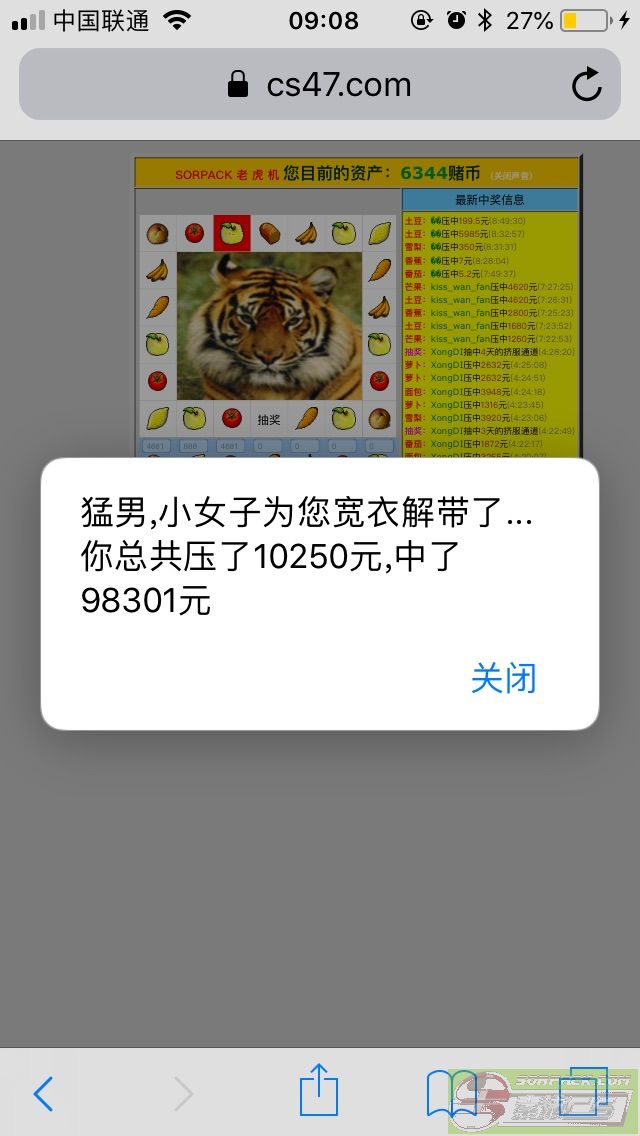Dismiss the alert by tapping 关闭
Image resolution: width=640 pixels, height=1136 pixels.
503,678
